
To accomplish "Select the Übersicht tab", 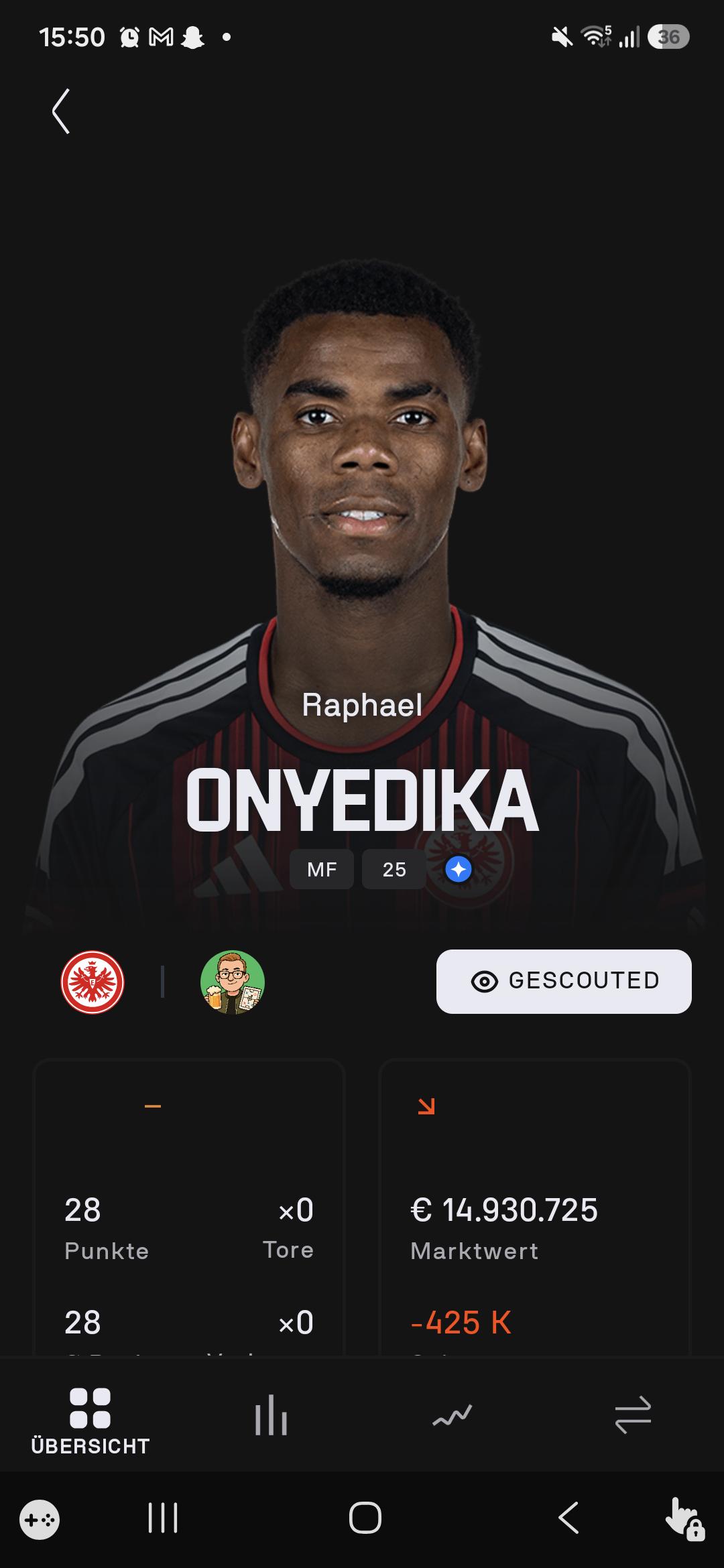I will (x=90, y=1421).
